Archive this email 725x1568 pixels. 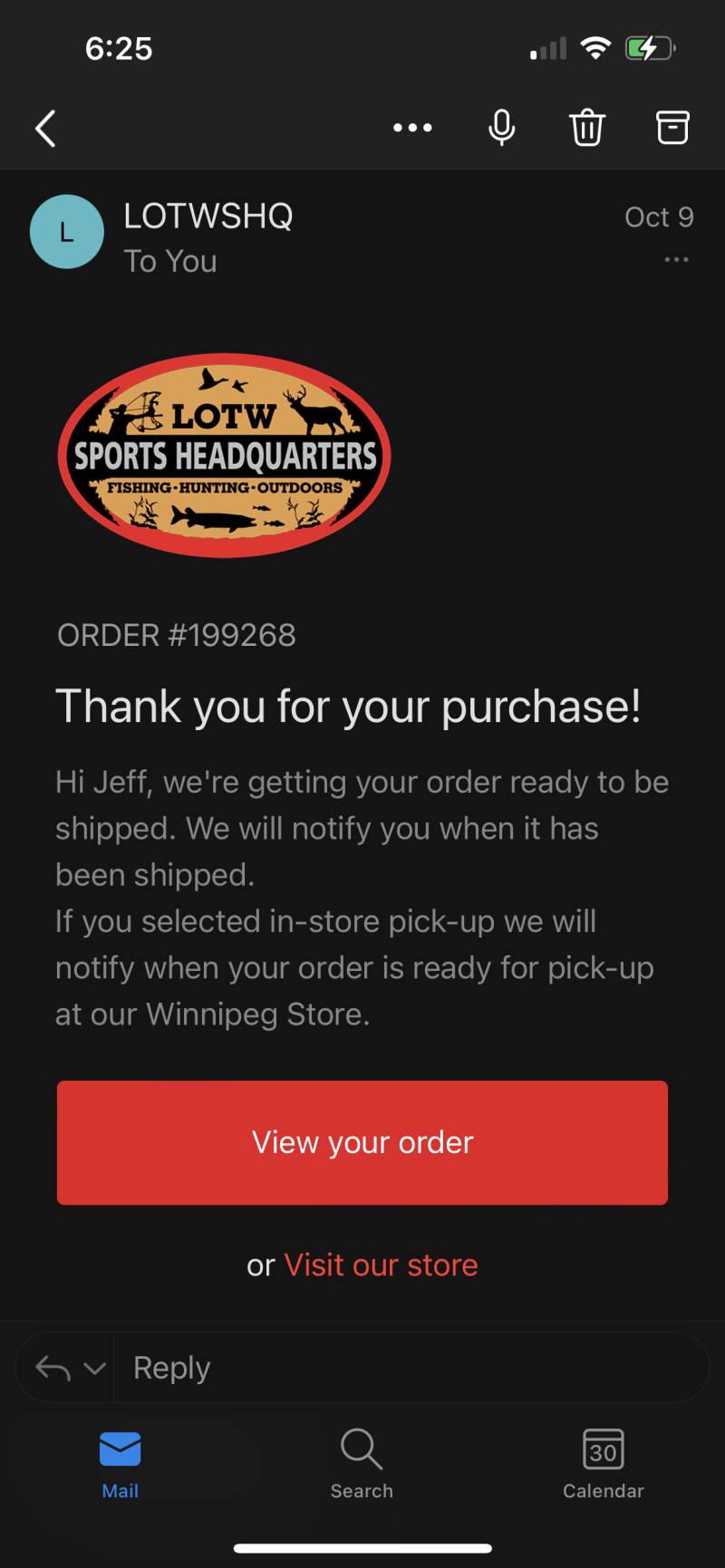click(x=672, y=128)
